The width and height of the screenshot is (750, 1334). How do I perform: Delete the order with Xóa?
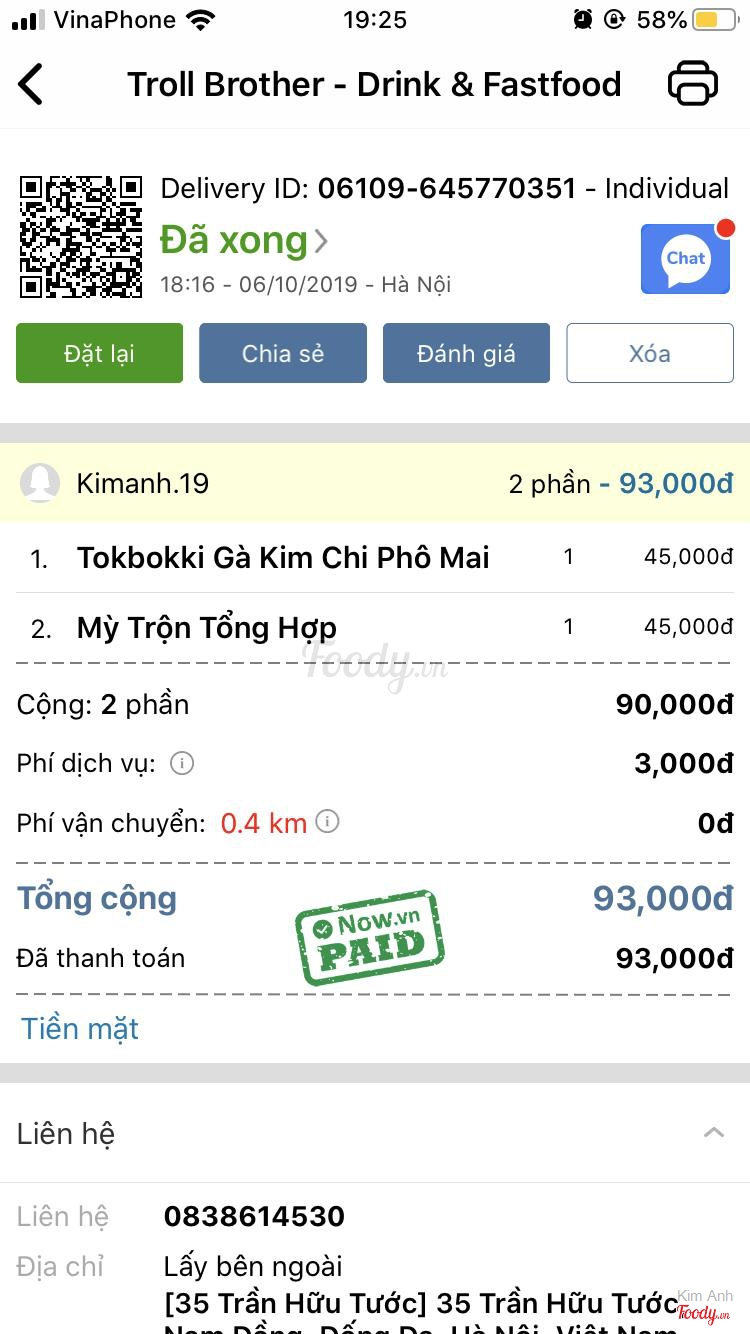pyautogui.click(x=650, y=353)
